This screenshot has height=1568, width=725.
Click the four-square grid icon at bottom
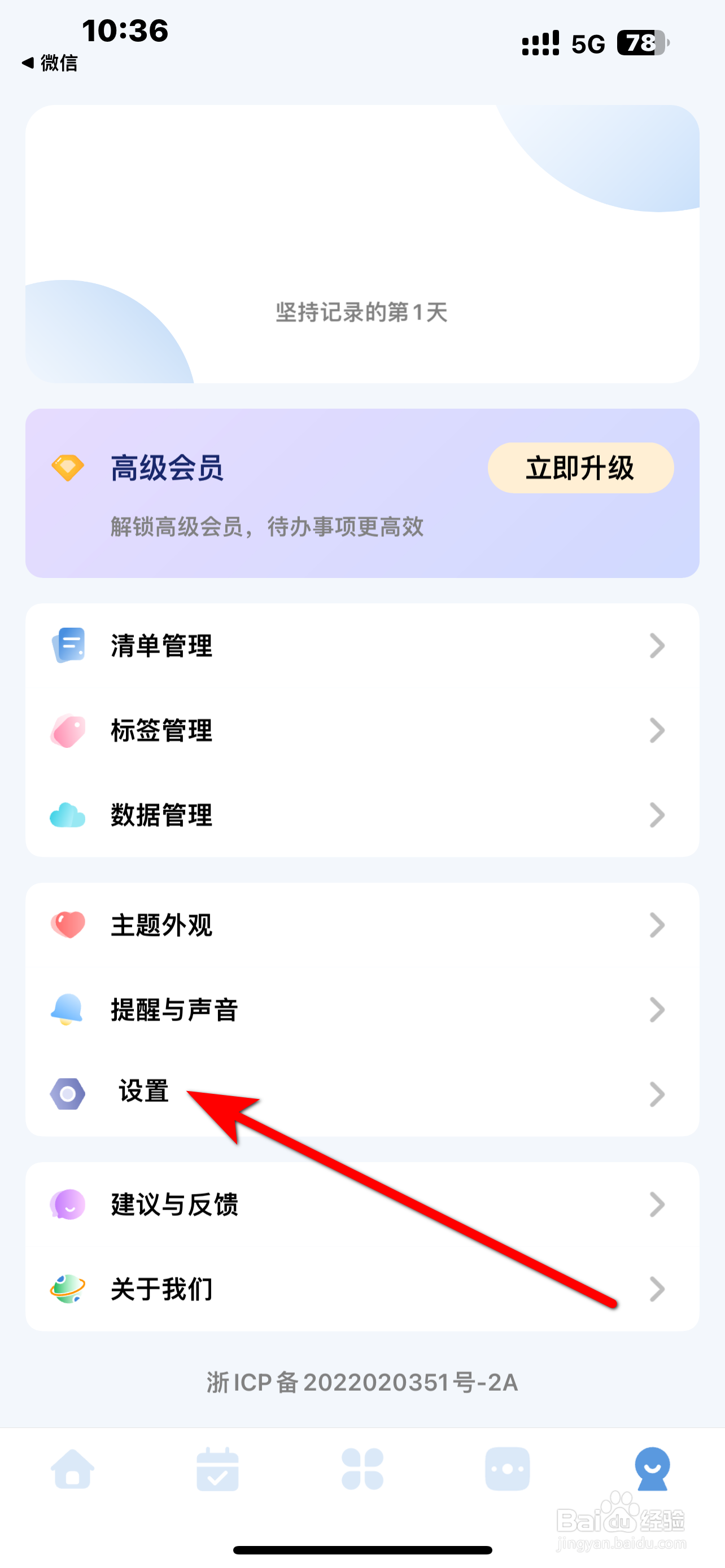click(362, 1469)
